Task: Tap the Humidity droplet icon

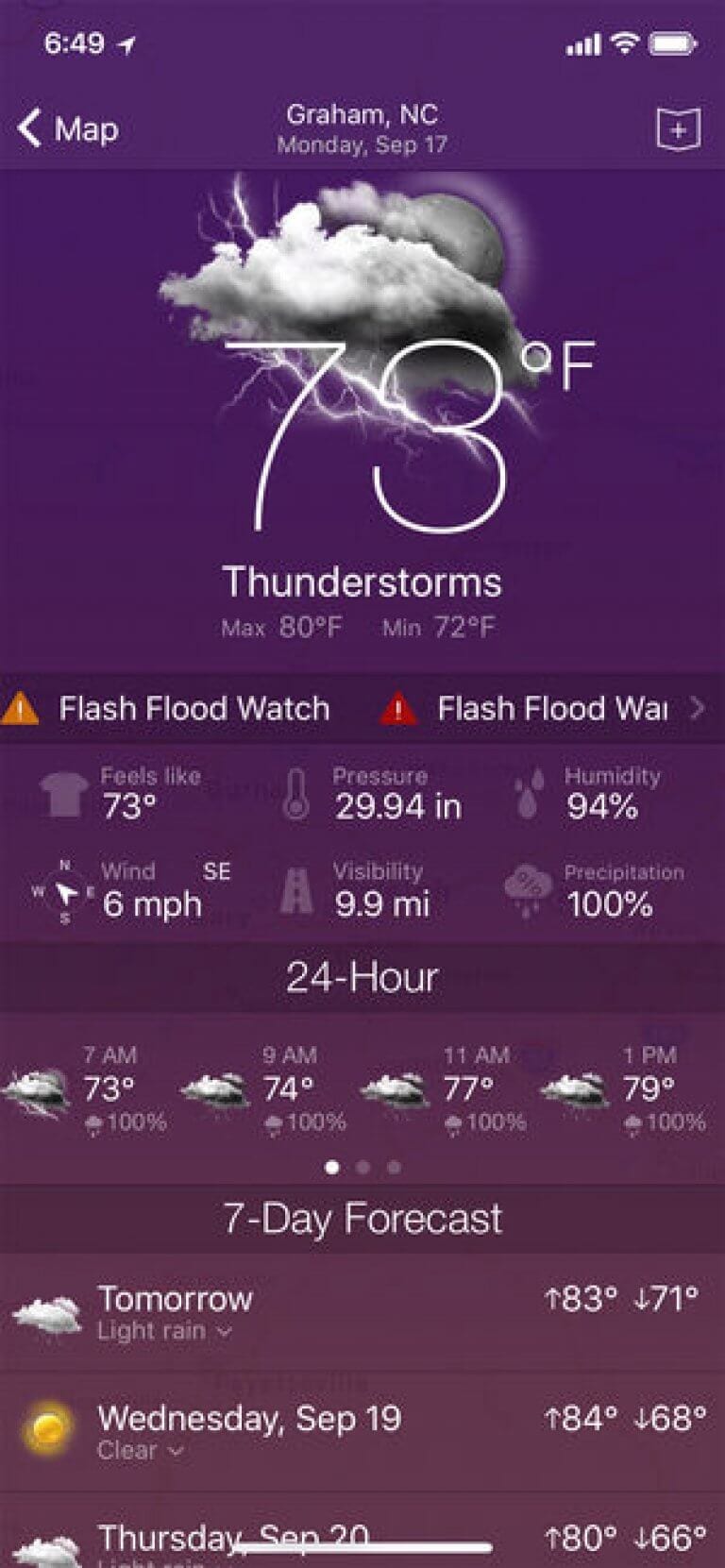Action: point(530,793)
